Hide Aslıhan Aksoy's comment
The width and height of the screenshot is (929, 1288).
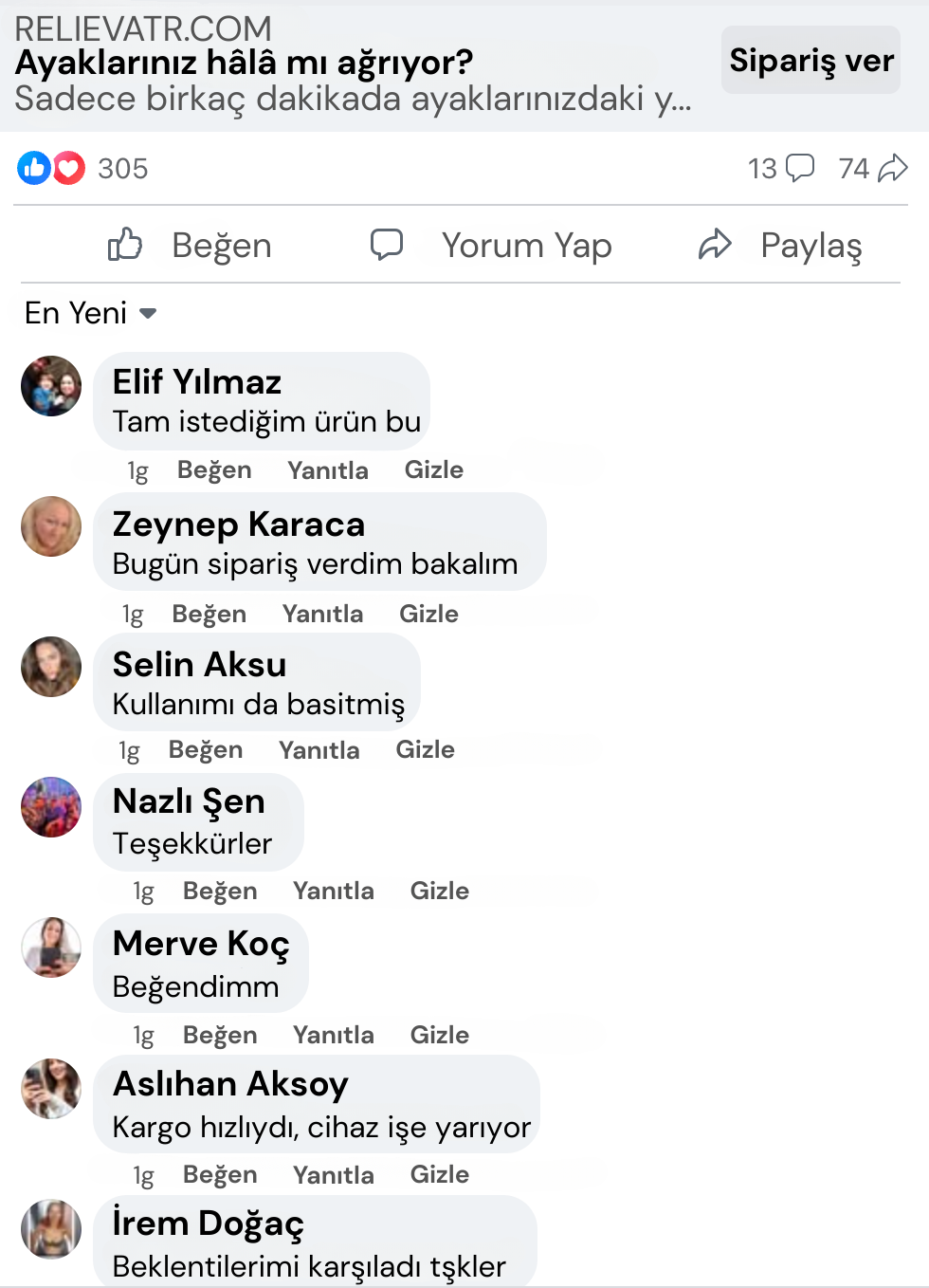pos(439,1175)
